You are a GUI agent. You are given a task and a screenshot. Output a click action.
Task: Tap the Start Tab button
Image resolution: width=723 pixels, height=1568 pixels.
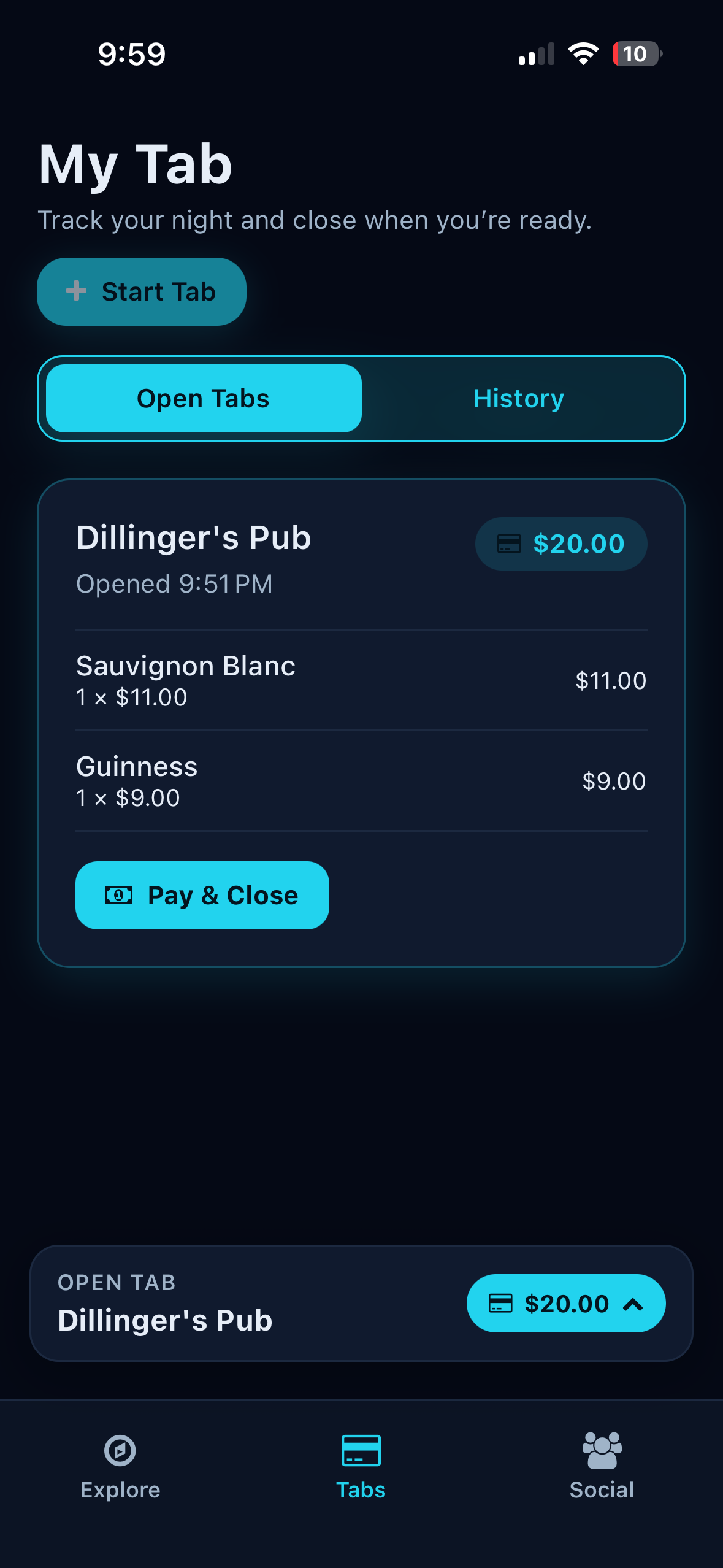[142, 291]
